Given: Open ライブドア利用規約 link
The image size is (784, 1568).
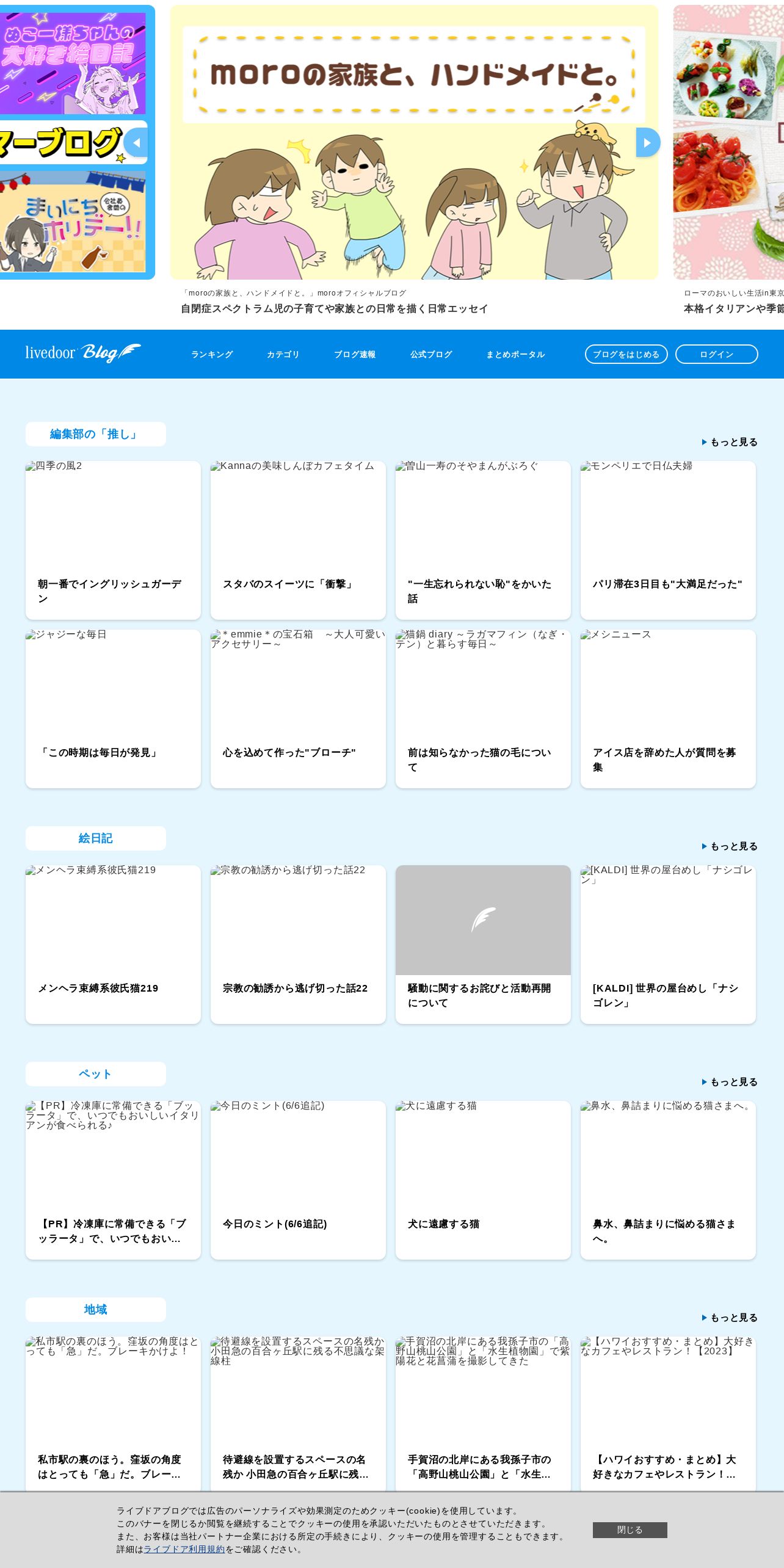Looking at the screenshot, I should (184, 1549).
